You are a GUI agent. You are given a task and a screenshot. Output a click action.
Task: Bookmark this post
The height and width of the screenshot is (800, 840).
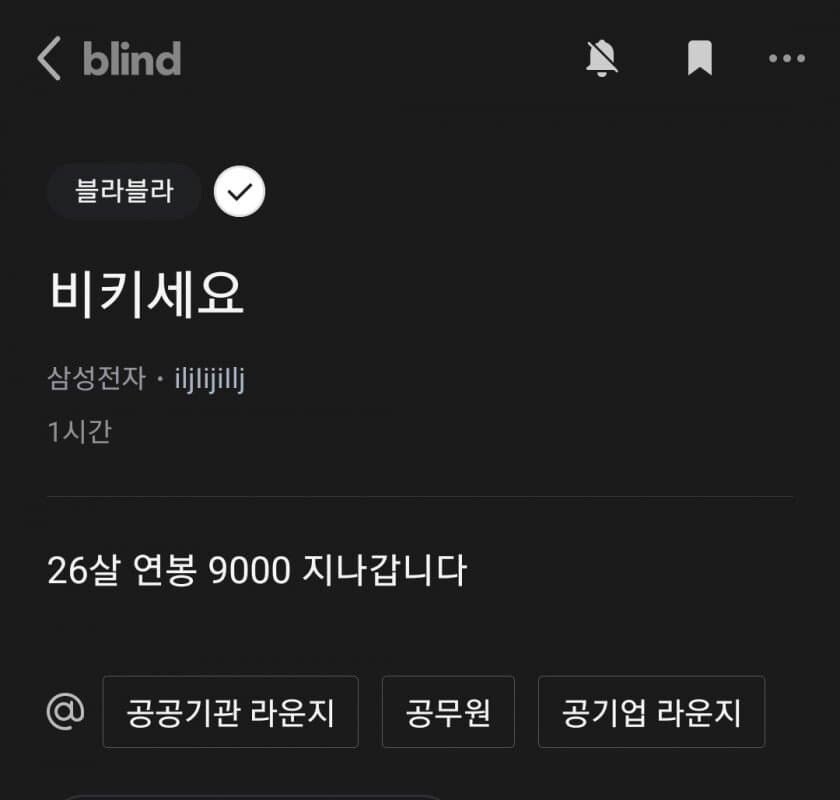(x=700, y=59)
